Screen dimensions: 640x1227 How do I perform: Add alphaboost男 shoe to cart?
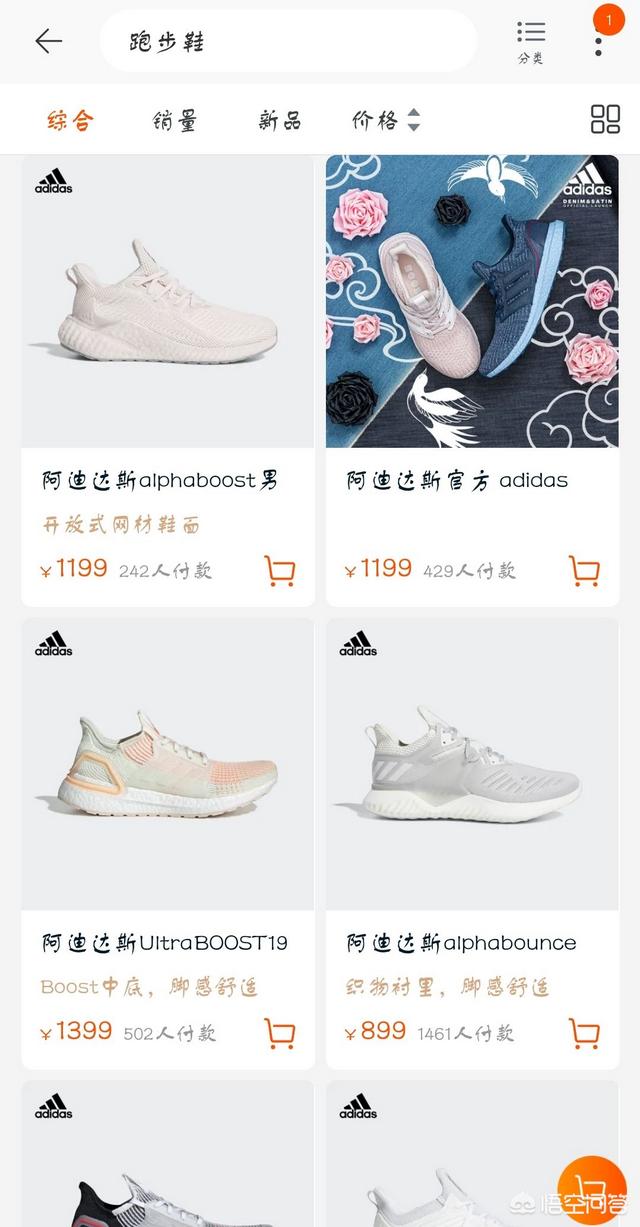(280, 571)
